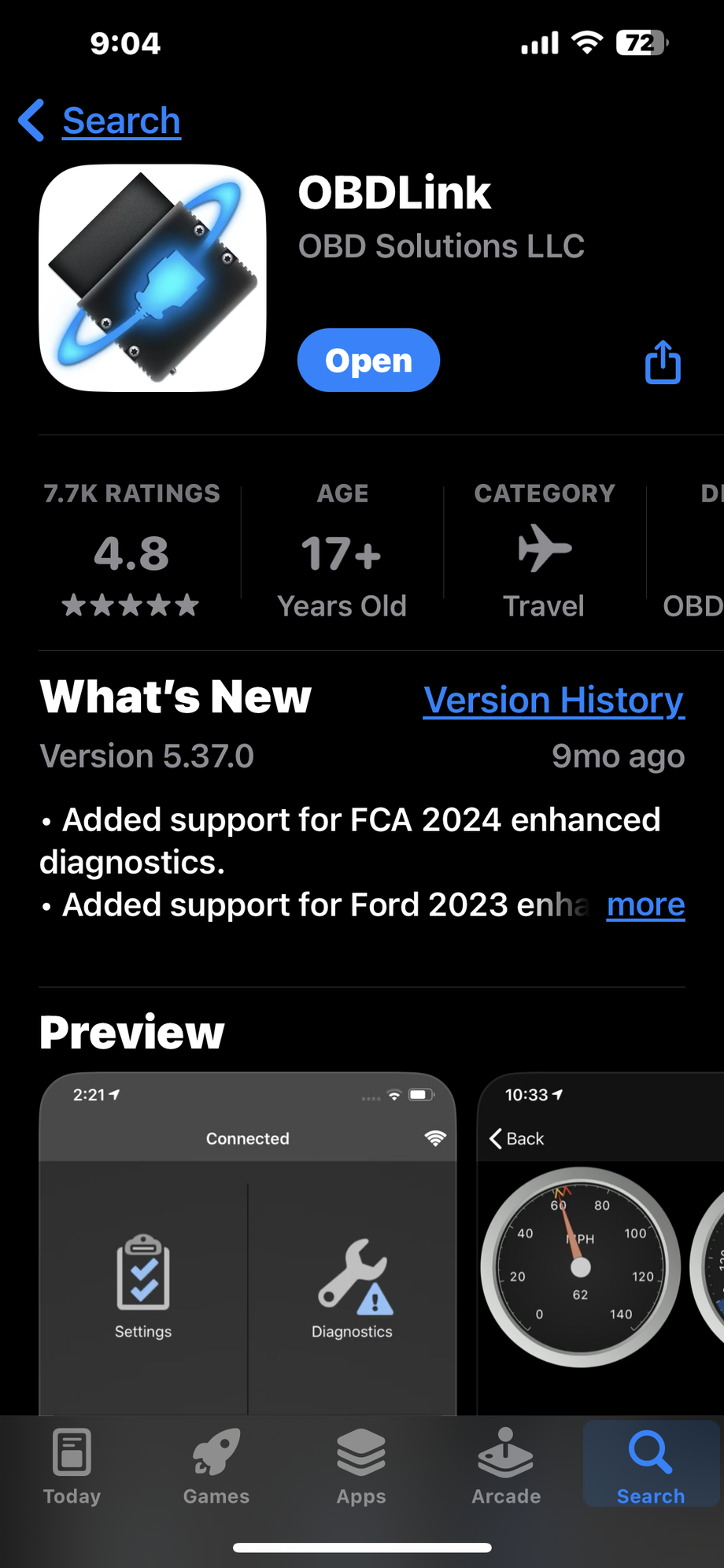Tap developer name OBD Solutions LLC
Image resolution: width=724 pixels, height=1568 pixels.
pos(441,246)
